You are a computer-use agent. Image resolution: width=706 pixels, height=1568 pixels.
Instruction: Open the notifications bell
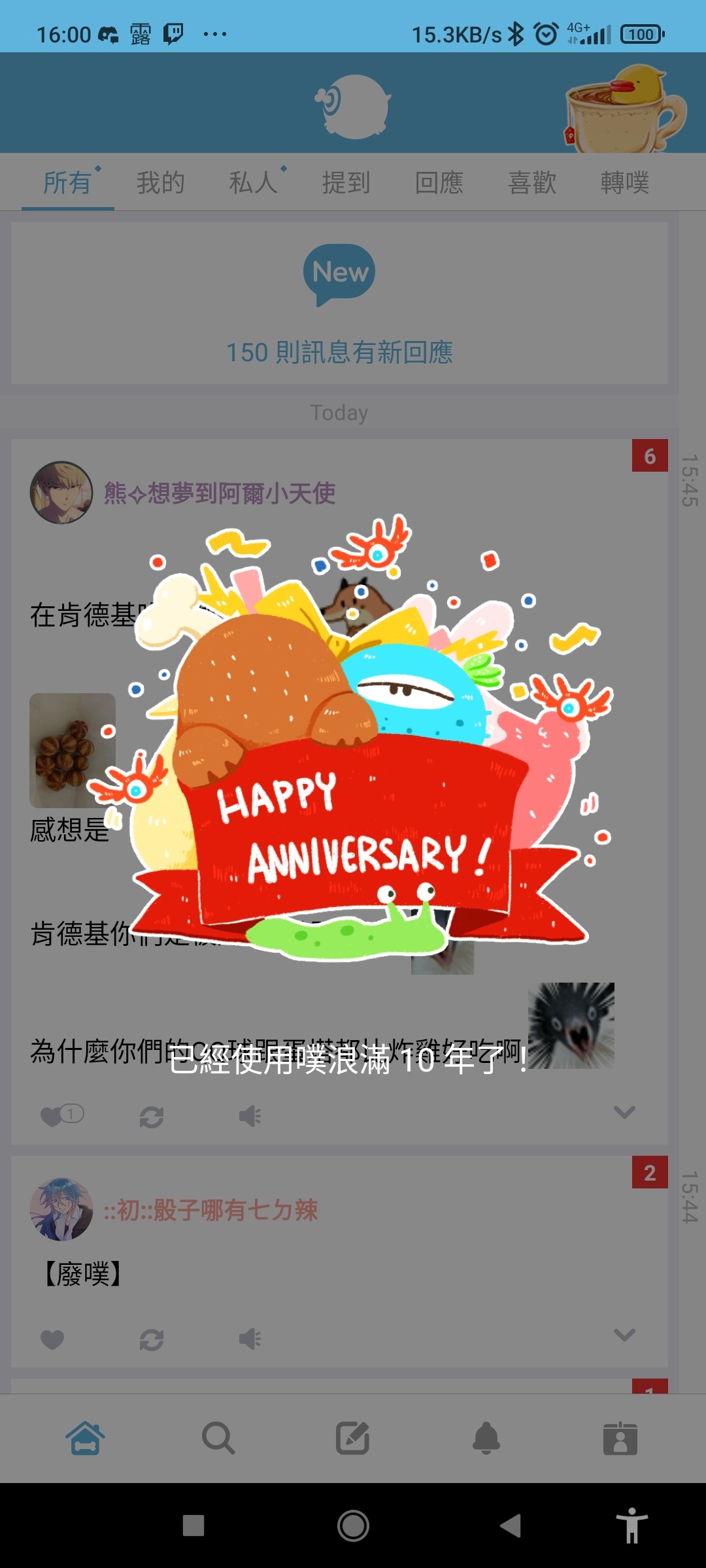pos(486,1438)
